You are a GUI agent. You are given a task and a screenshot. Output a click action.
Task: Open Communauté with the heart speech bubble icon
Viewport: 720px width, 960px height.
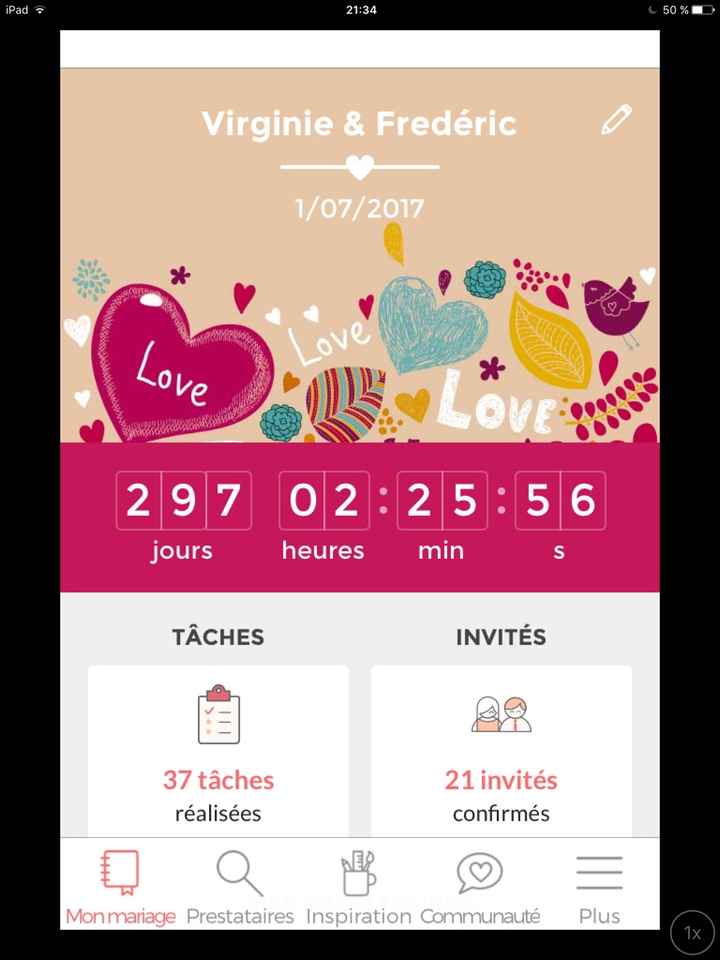(x=479, y=871)
